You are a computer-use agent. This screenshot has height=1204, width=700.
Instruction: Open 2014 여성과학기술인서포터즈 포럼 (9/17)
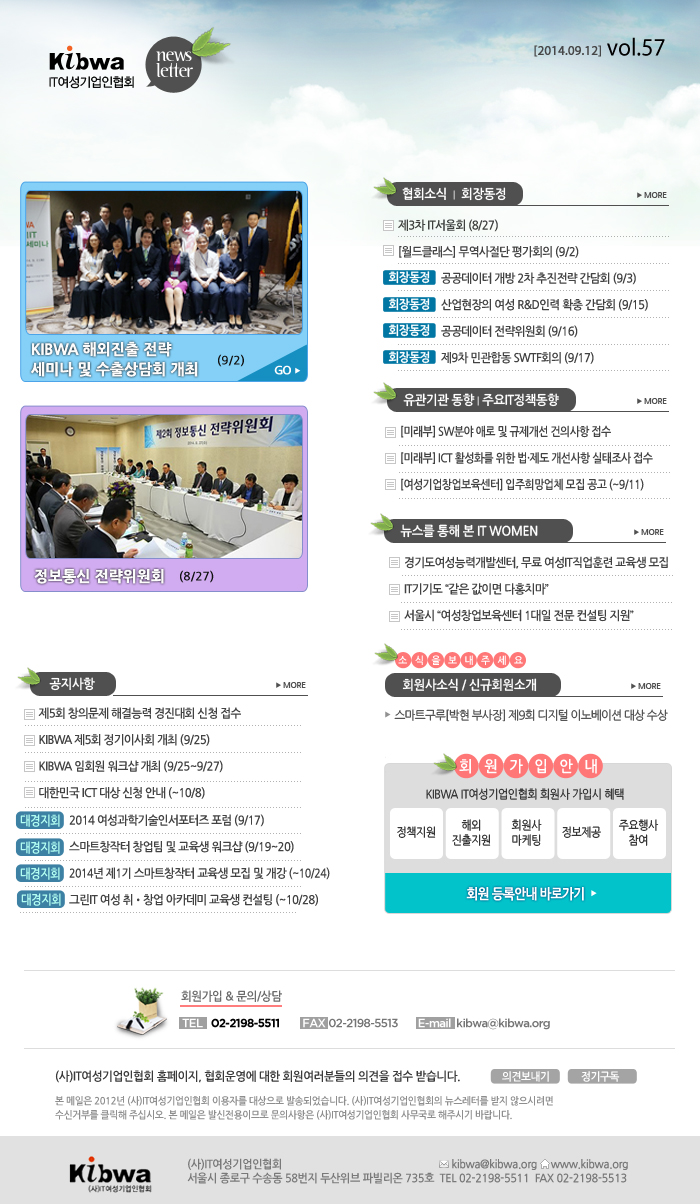click(x=166, y=820)
